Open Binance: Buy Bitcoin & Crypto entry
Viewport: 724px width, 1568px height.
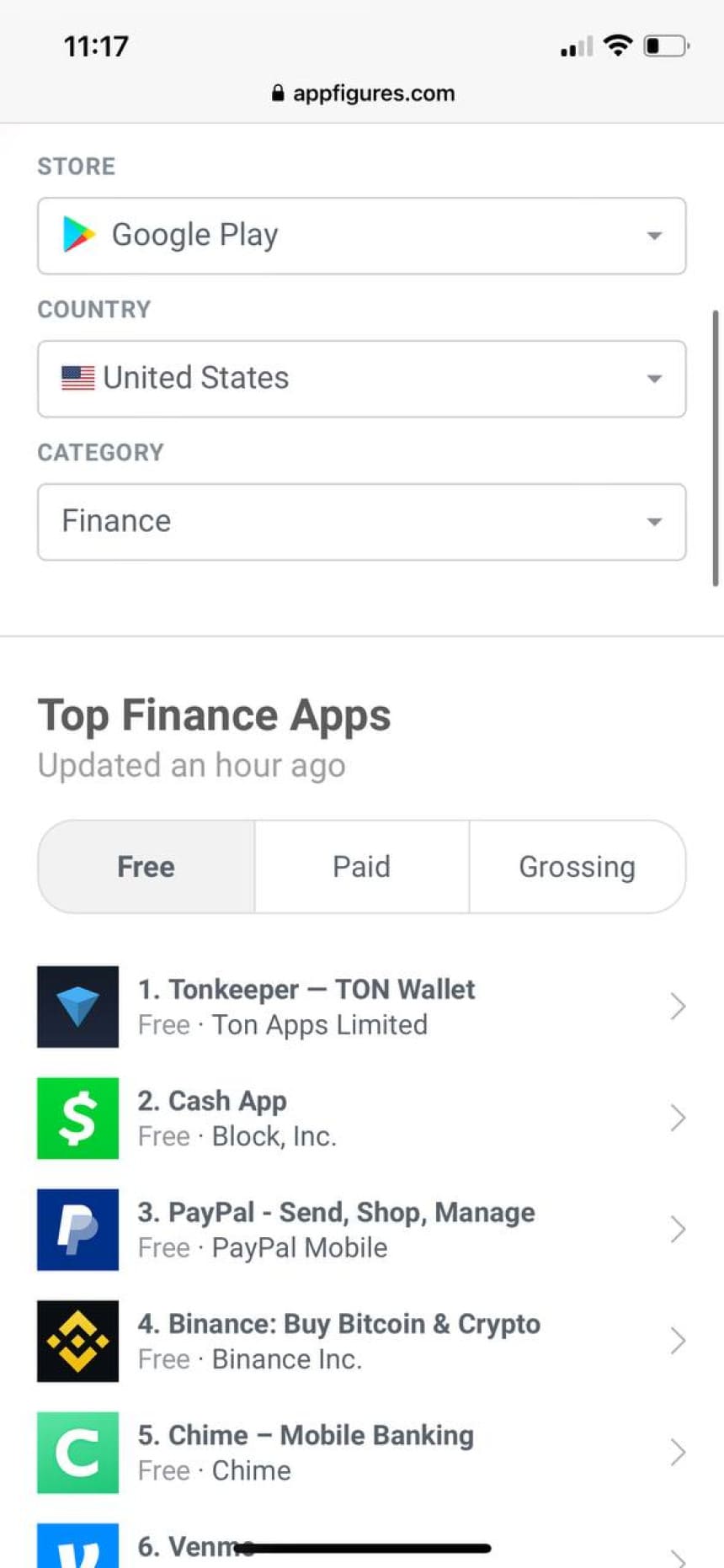362,1341
